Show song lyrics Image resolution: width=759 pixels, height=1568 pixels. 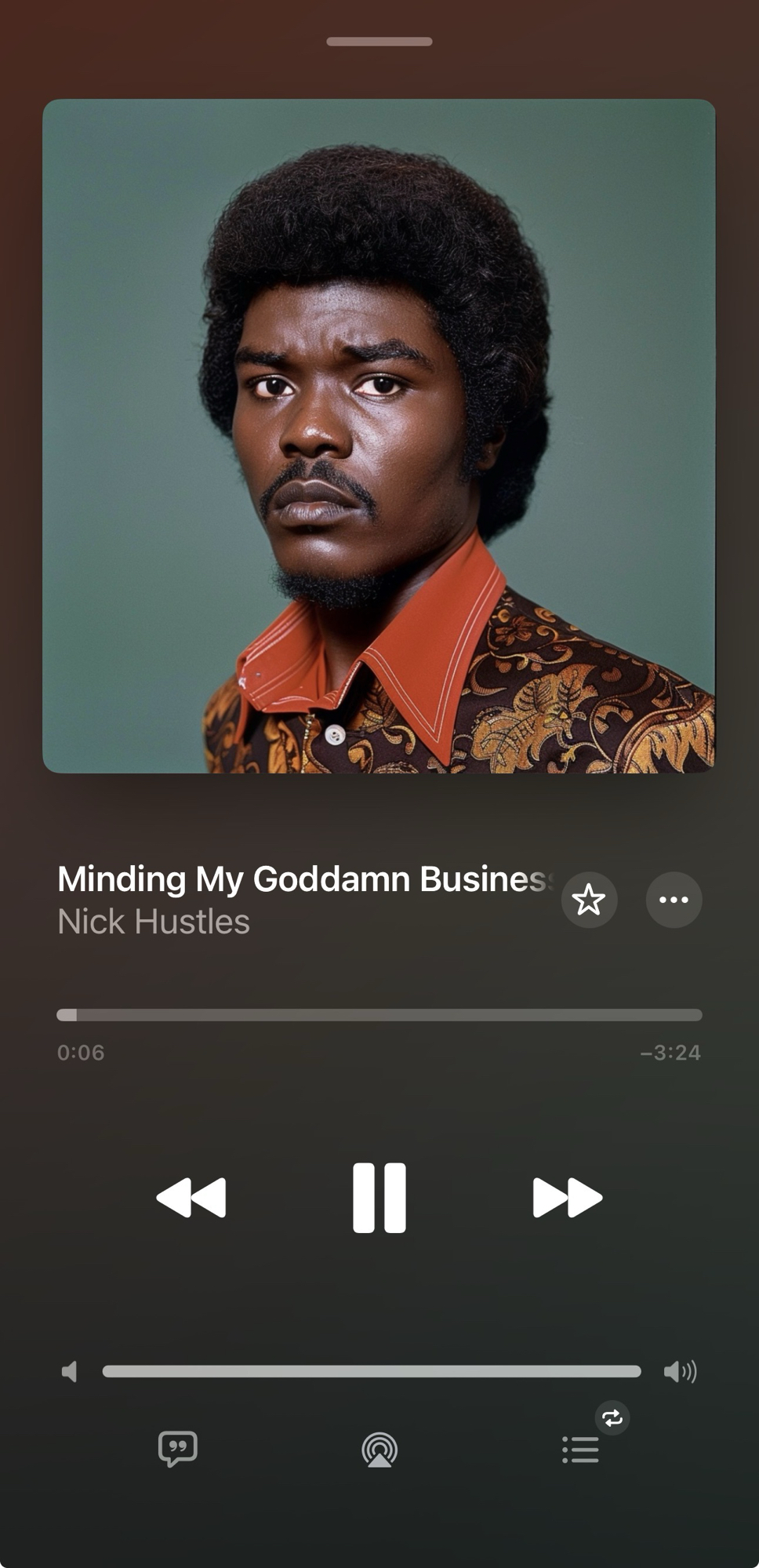(178, 1449)
